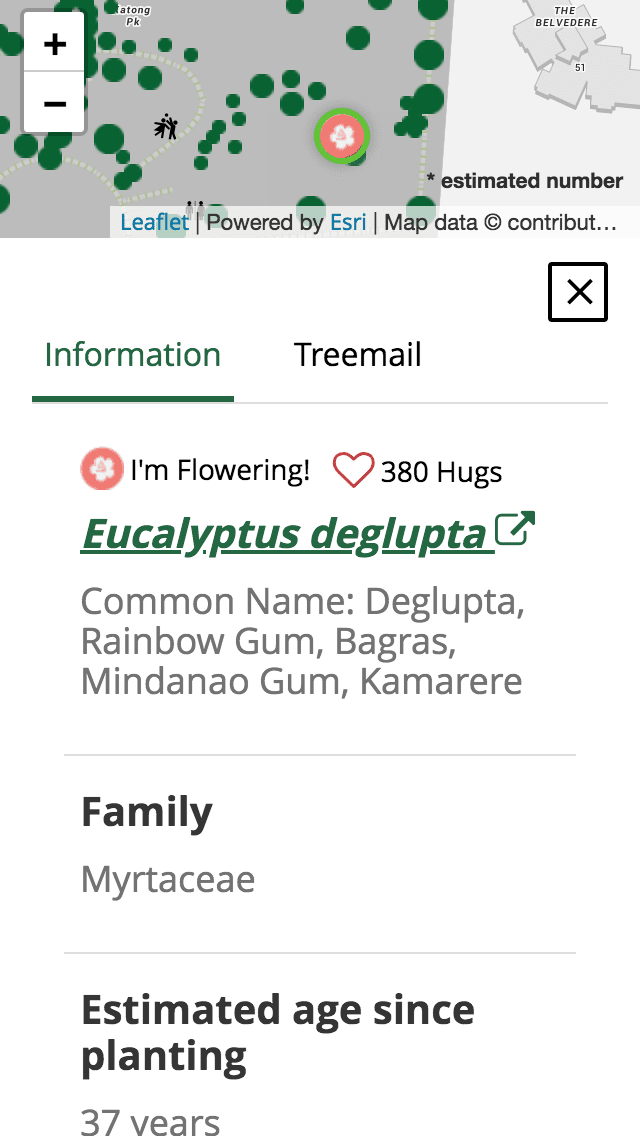The image size is (640, 1136).
Task: Hug this tree with the heart icon
Action: 353,470
